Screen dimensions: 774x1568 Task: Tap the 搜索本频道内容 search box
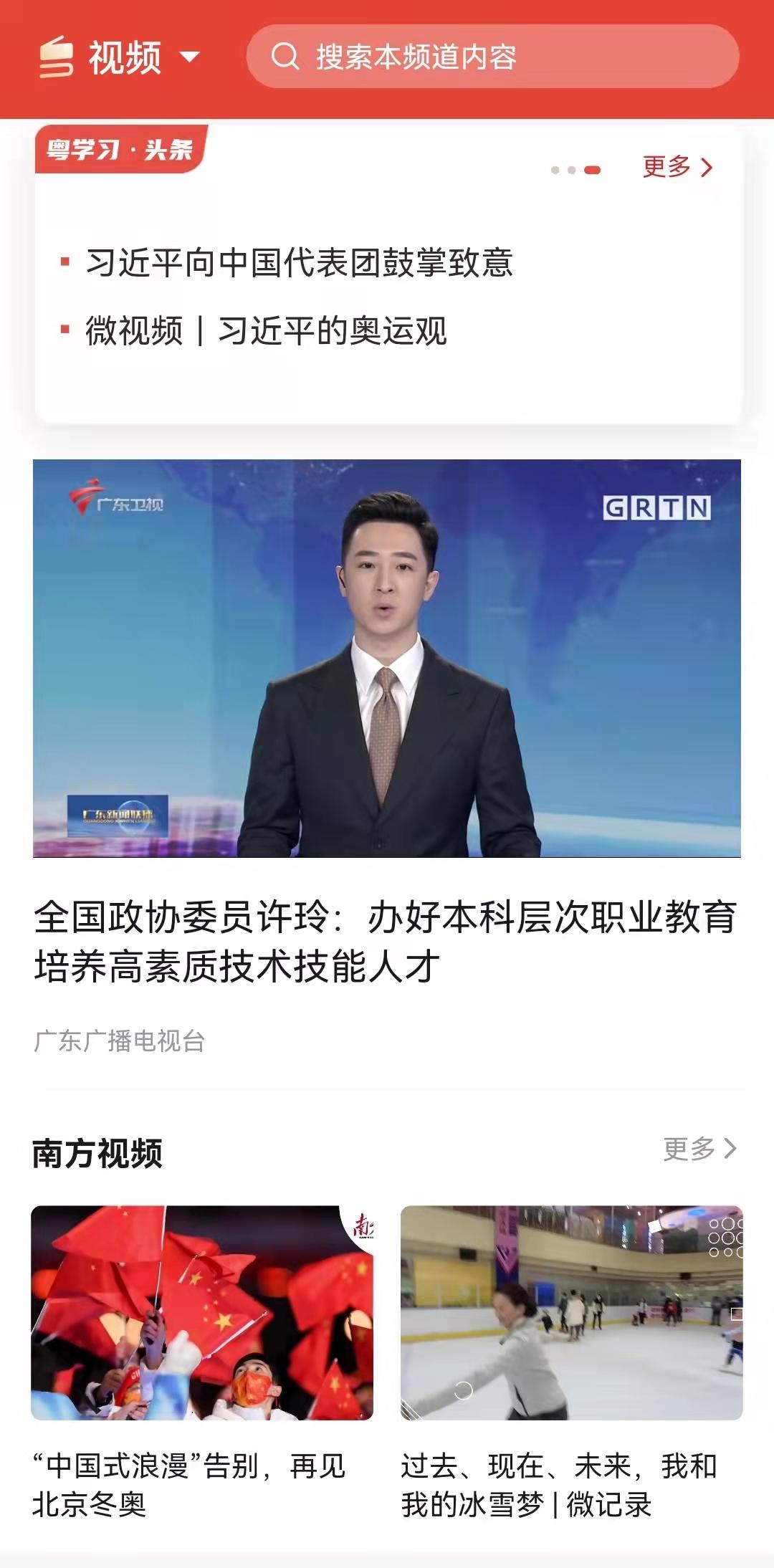coord(492,57)
